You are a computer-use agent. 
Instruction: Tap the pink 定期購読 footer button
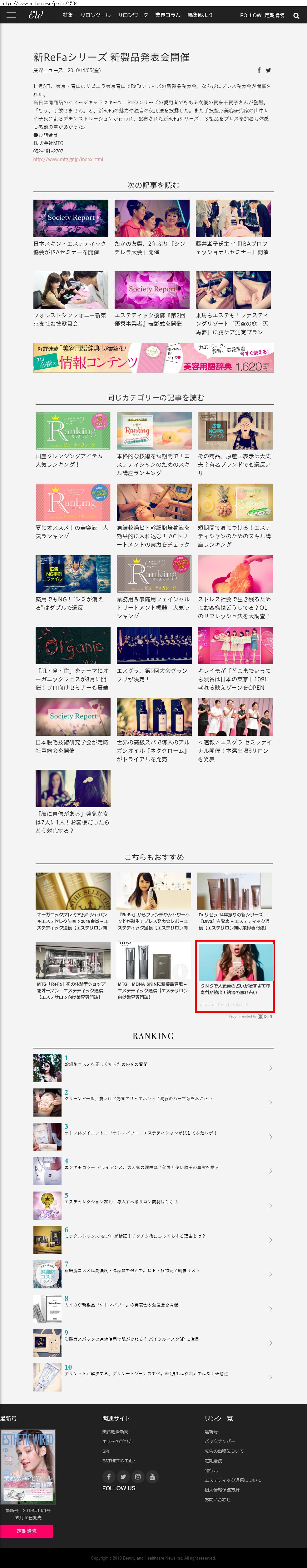click(26, 1531)
